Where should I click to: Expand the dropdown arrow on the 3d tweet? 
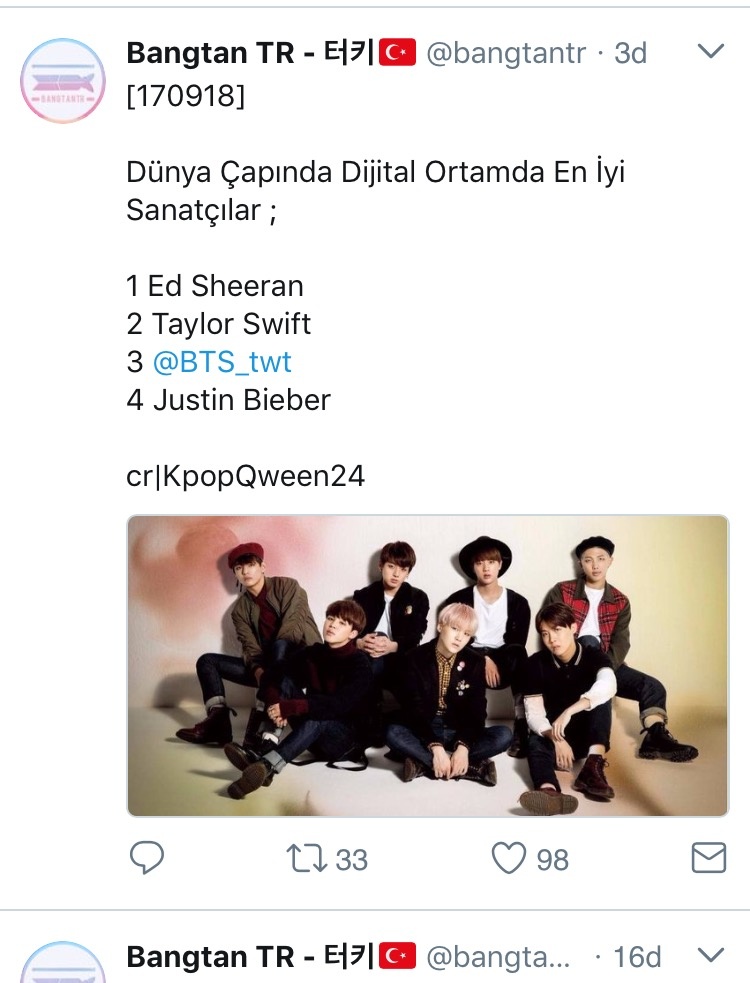tap(711, 52)
